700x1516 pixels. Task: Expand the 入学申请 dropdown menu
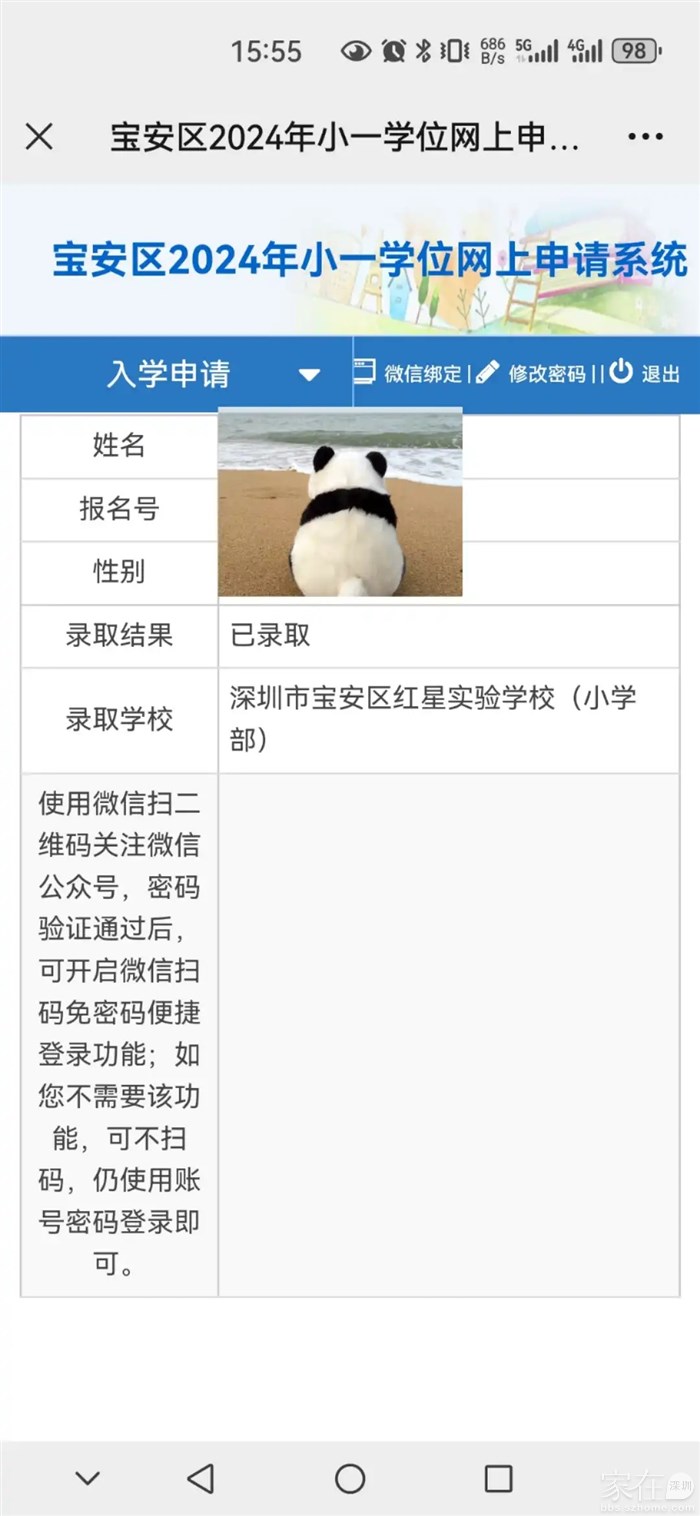coord(309,375)
